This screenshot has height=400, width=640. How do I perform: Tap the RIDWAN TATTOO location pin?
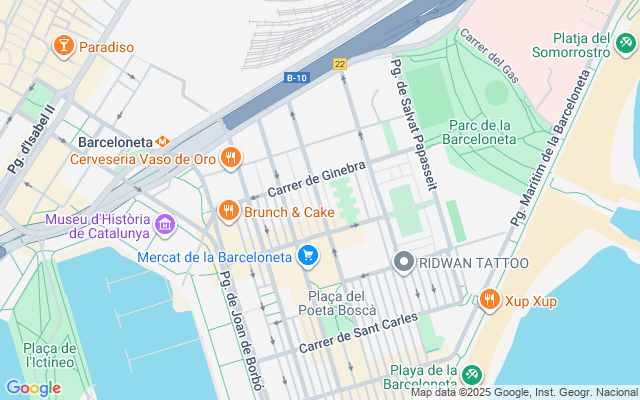[405, 262]
